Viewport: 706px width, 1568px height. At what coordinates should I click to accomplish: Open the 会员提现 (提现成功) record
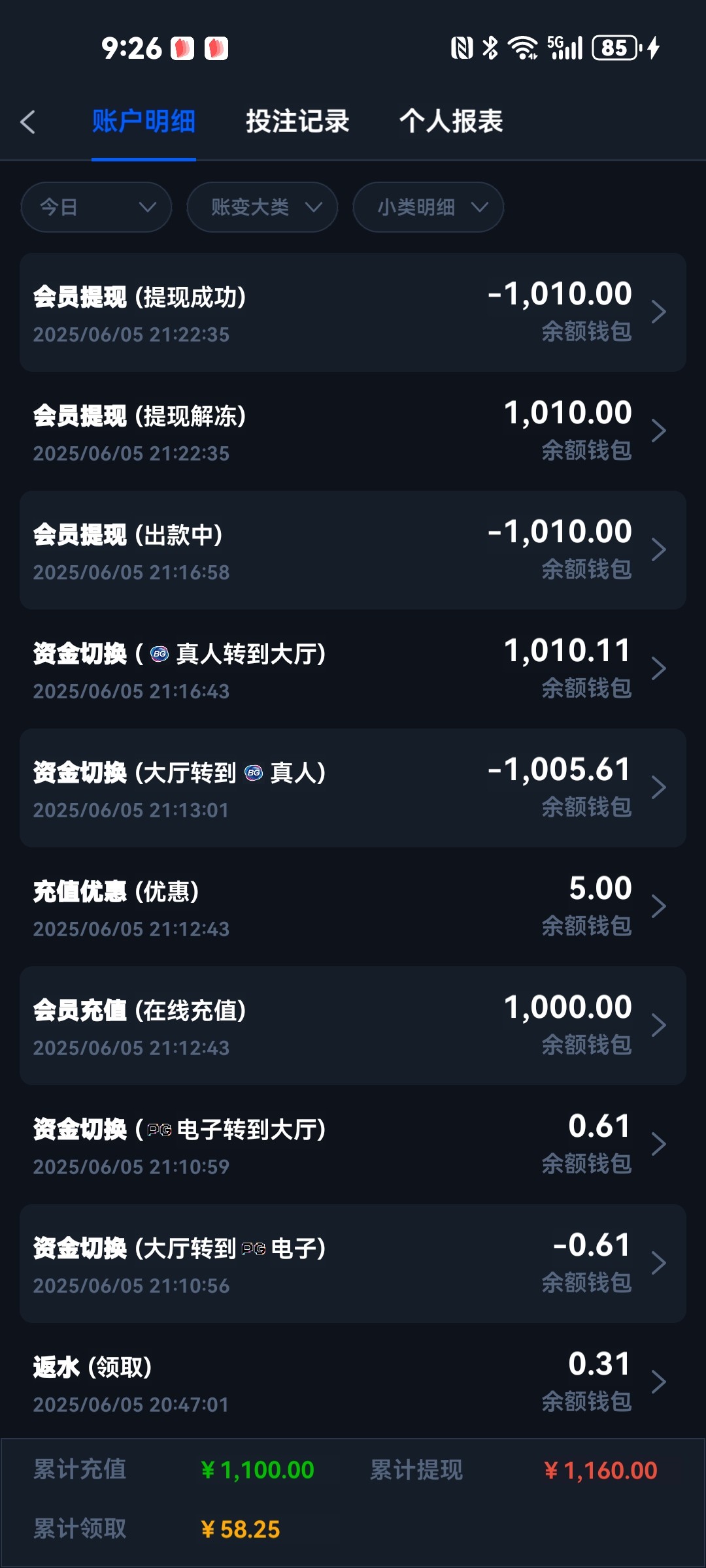click(353, 312)
